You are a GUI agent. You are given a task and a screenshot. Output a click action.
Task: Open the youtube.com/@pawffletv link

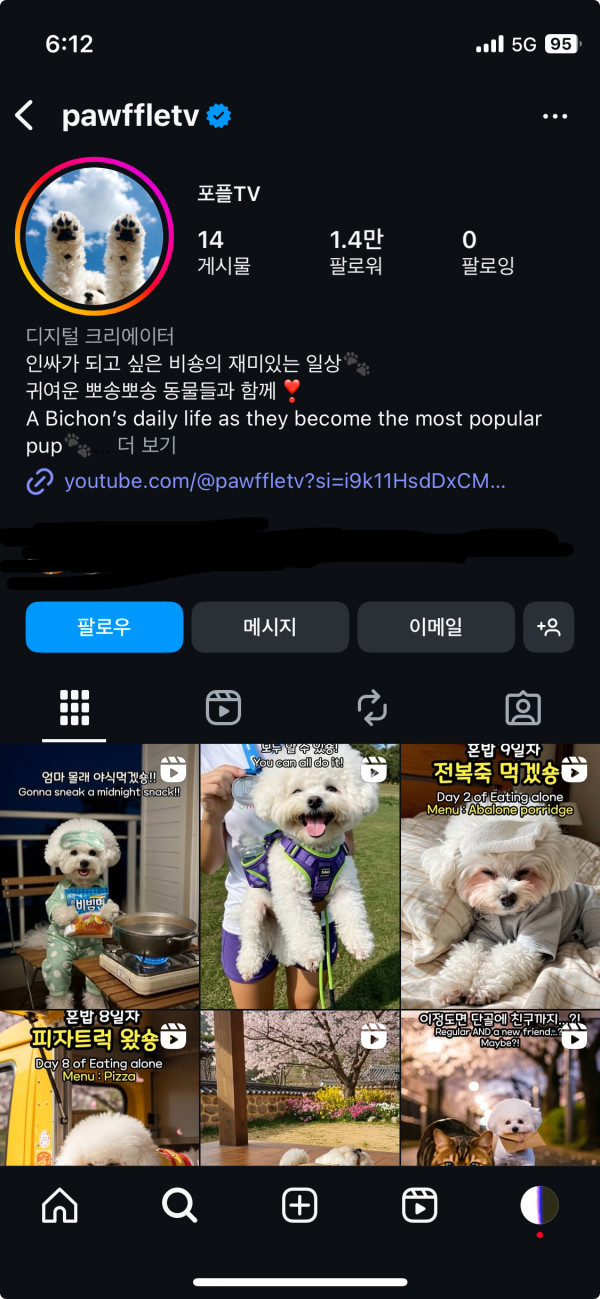coord(284,481)
